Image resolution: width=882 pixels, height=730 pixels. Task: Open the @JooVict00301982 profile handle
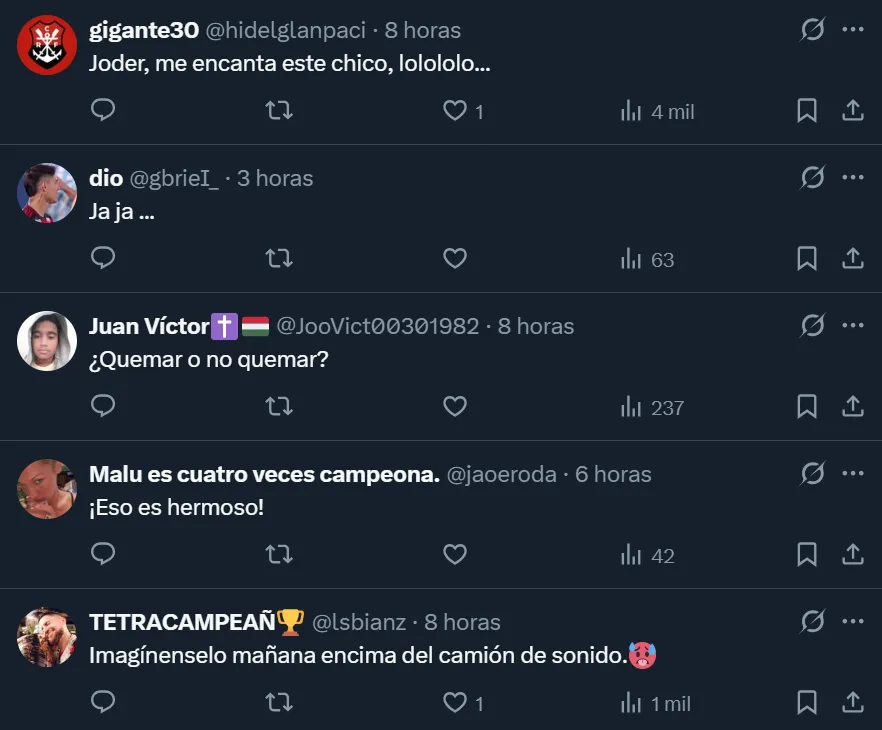click(x=377, y=326)
